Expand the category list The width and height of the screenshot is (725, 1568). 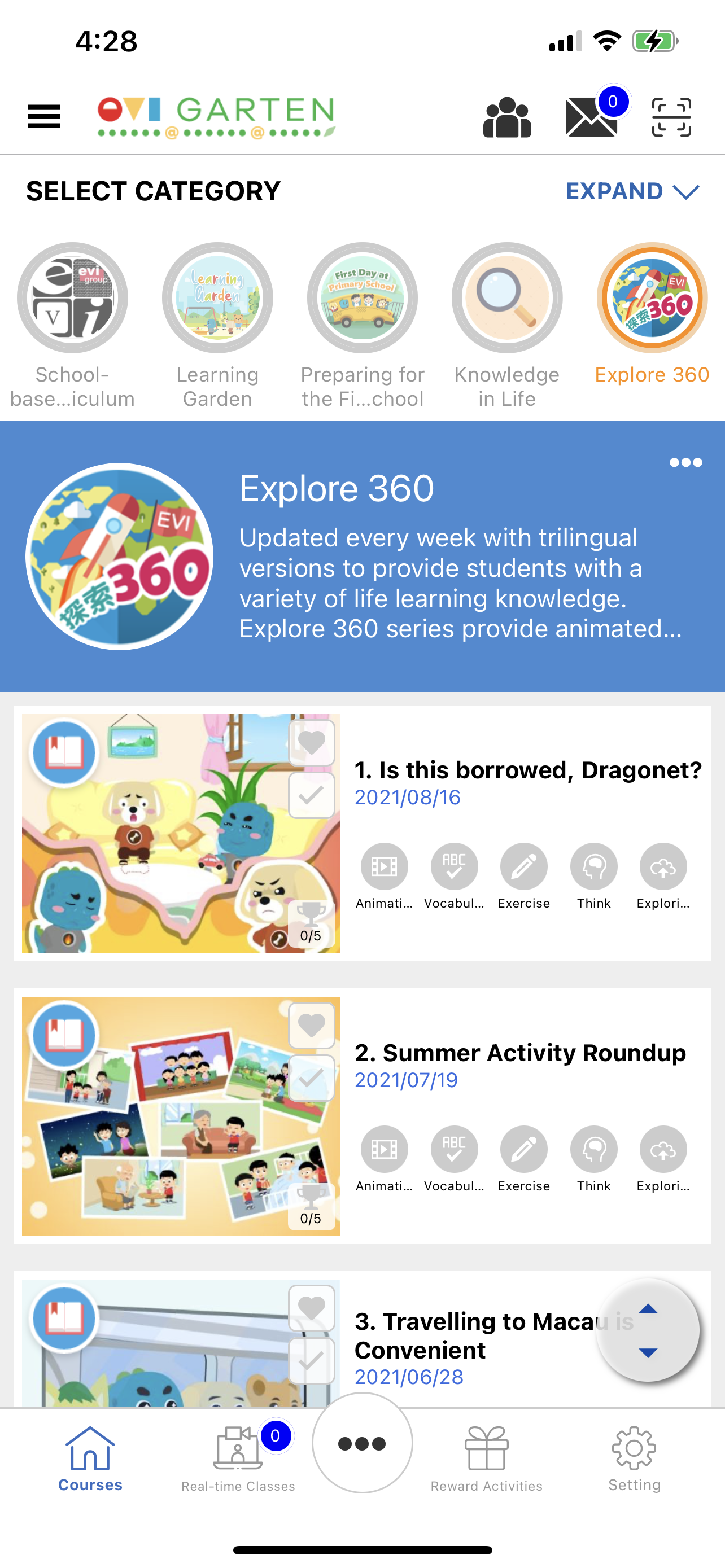click(x=632, y=192)
